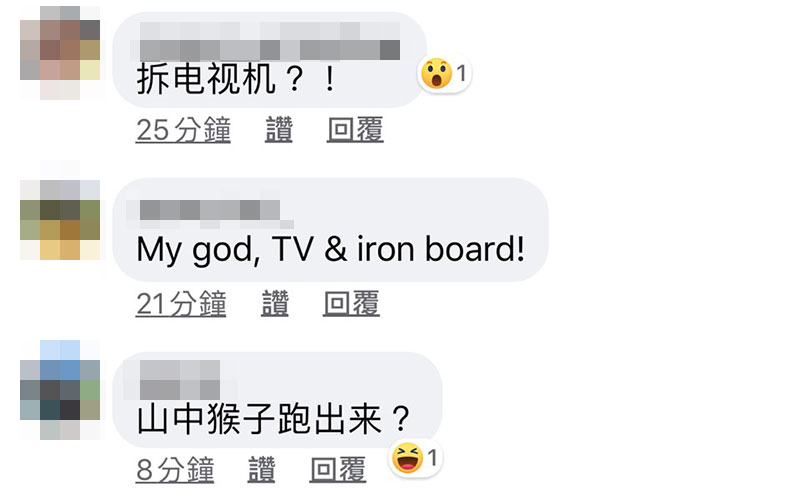
Task: Open the 25分鐘 timestamp link
Action: [183, 130]
